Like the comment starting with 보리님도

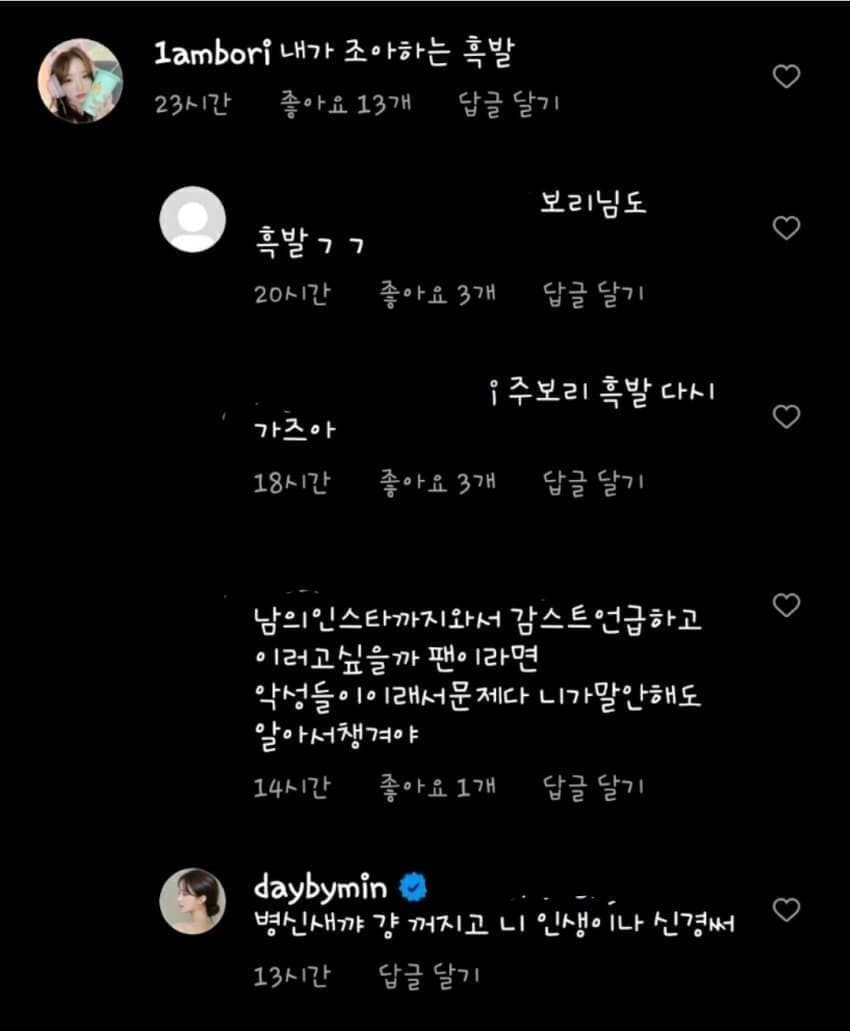pos(788,228)
